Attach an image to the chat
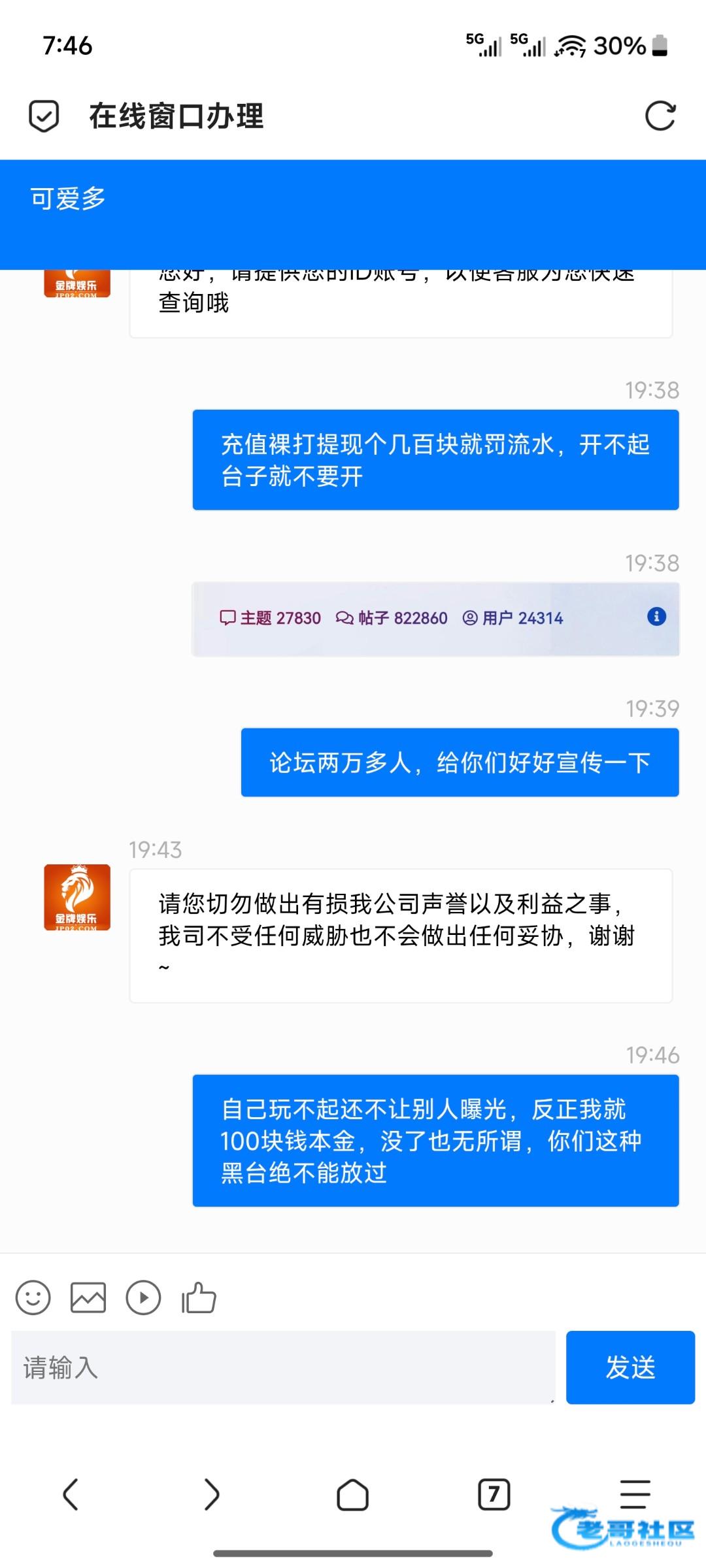This screenshot has height=1568, width=706. pyautogui.click(x=88, y=1297)
